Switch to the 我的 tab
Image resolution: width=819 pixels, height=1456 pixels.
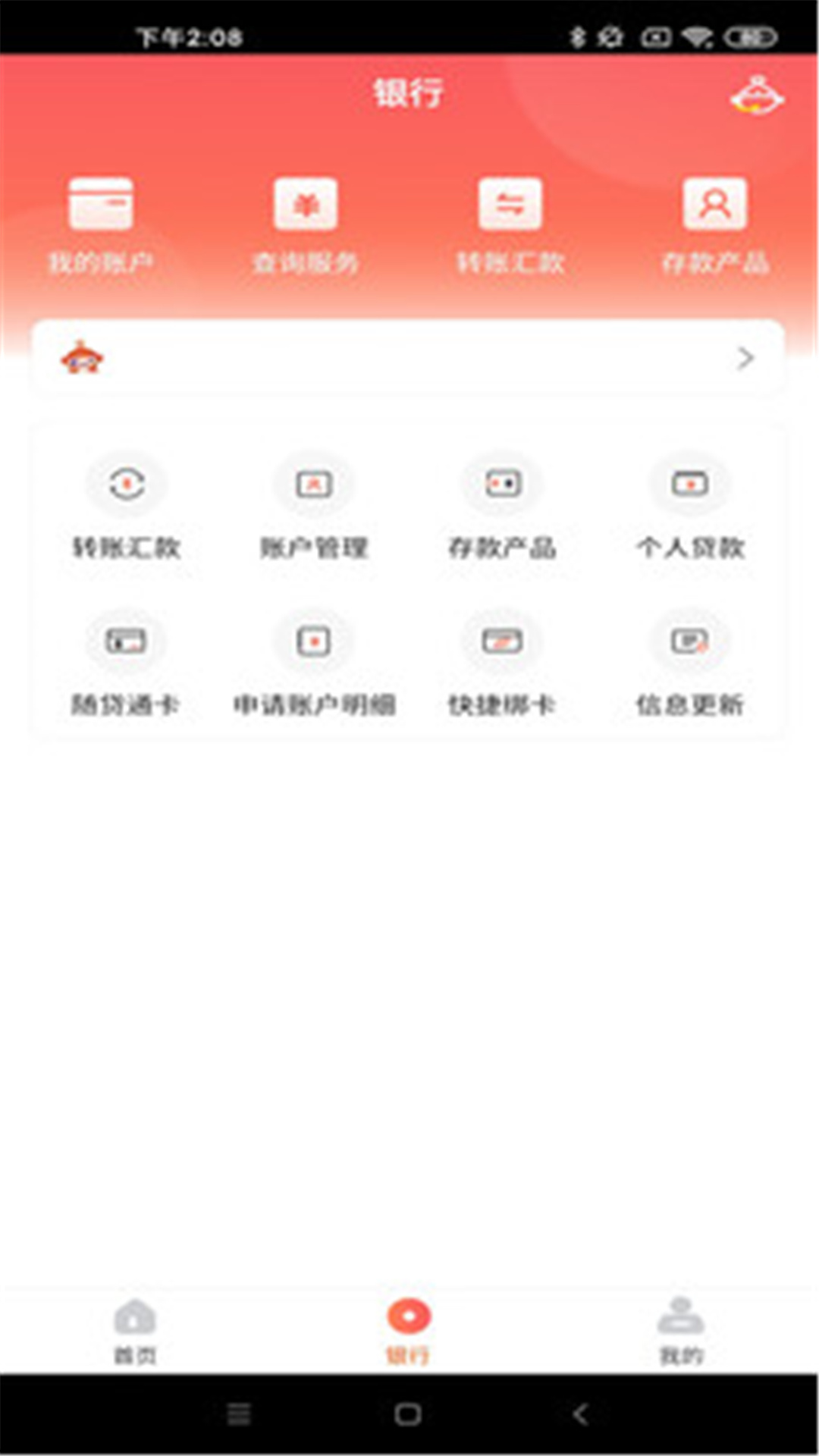click(x=681, y=1332)
